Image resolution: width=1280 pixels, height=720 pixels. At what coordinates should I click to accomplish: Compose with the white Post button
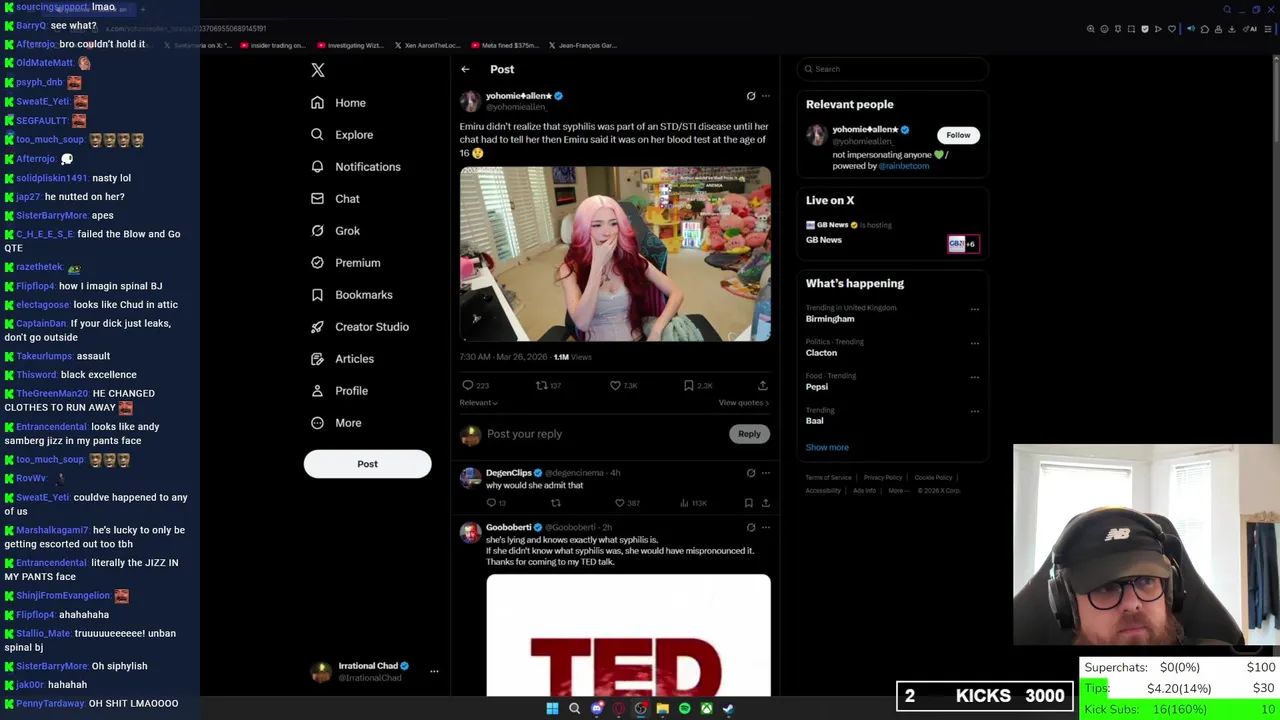point(367,464)
